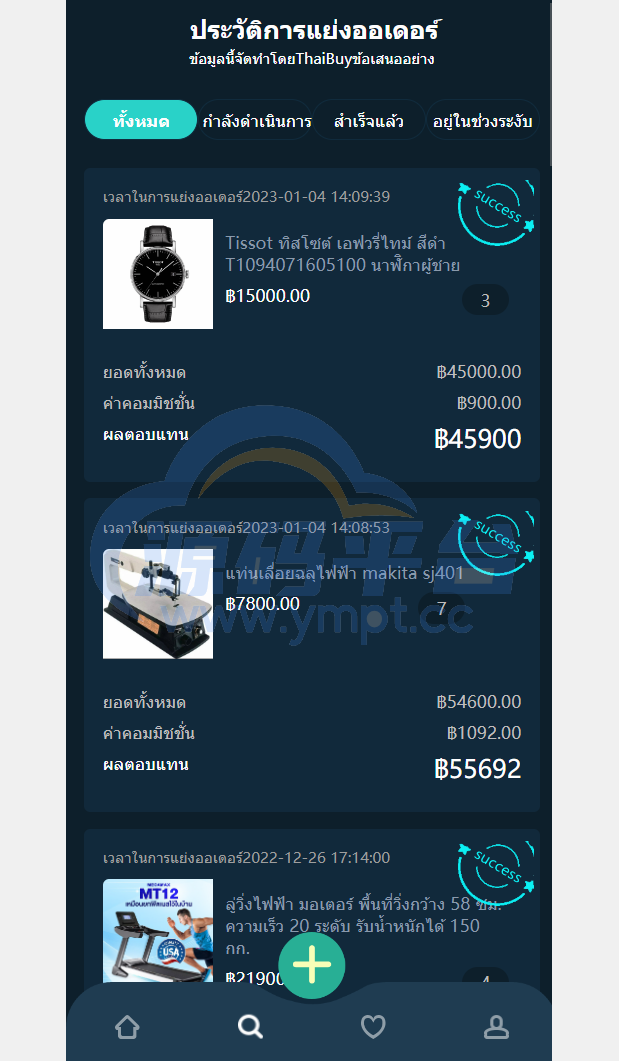Viewport: 619px width, 1061px height.
Task: Switch to the สำเร็จแล้ว tab
Action: coord(369,121)
